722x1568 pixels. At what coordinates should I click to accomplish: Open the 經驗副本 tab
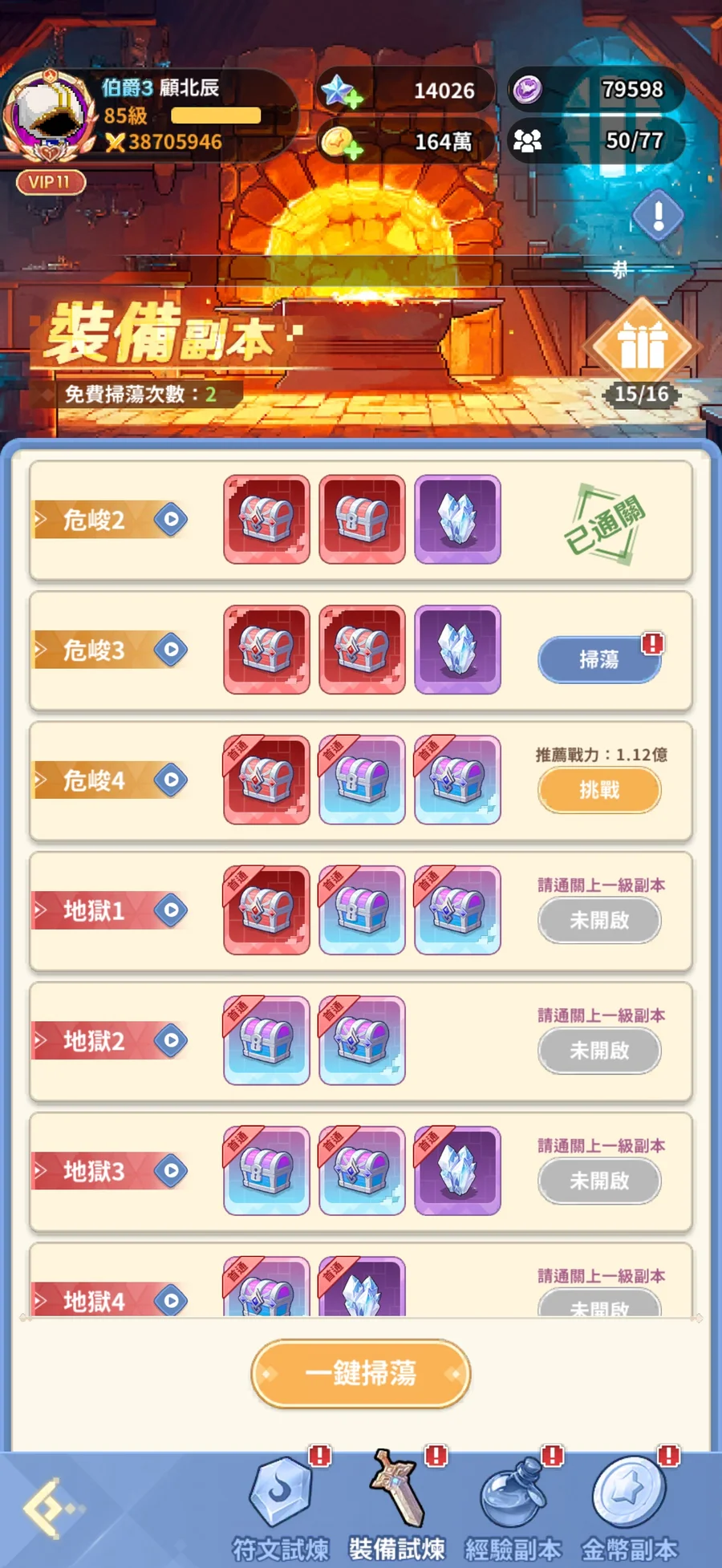pyautogui.click(x=513, y=1507)
